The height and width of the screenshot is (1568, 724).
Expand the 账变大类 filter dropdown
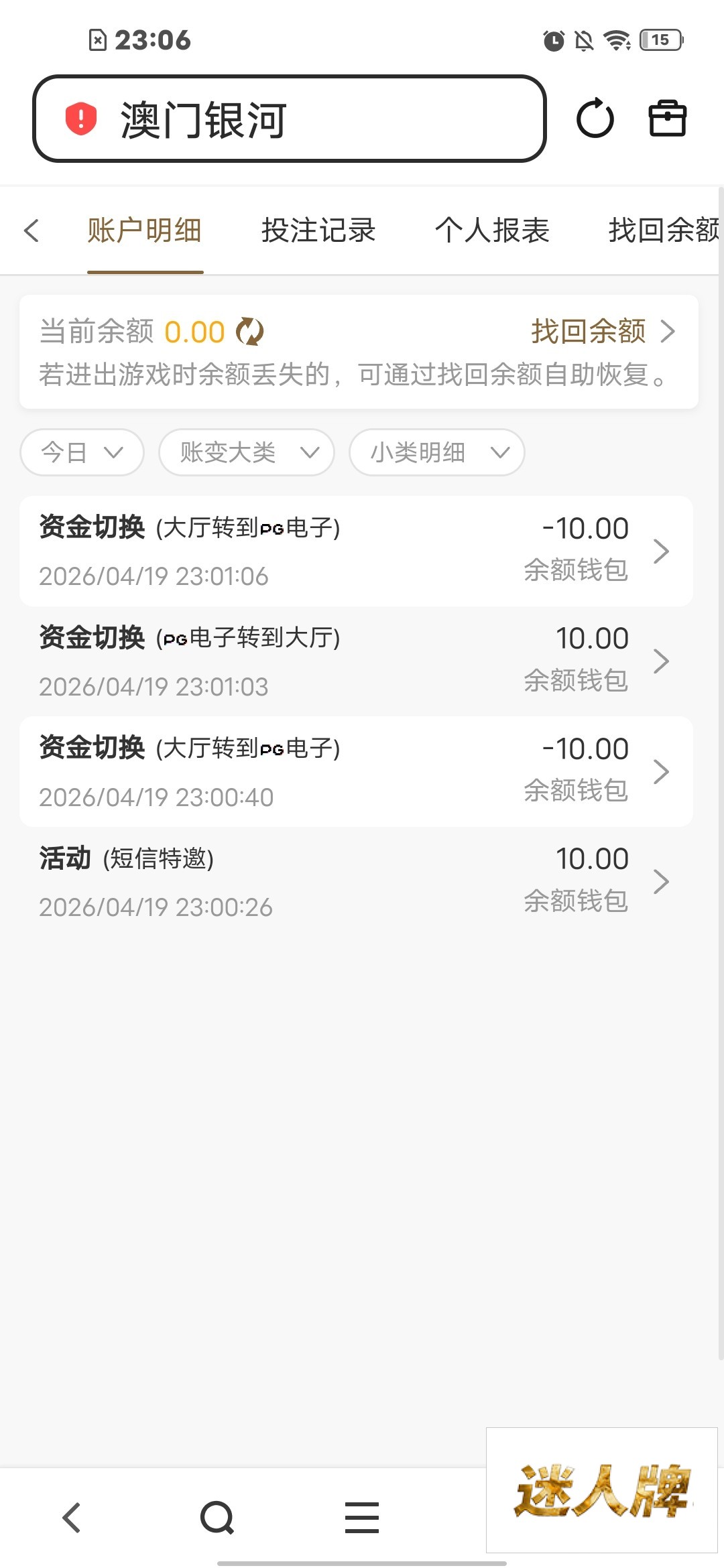click(247, 452)
